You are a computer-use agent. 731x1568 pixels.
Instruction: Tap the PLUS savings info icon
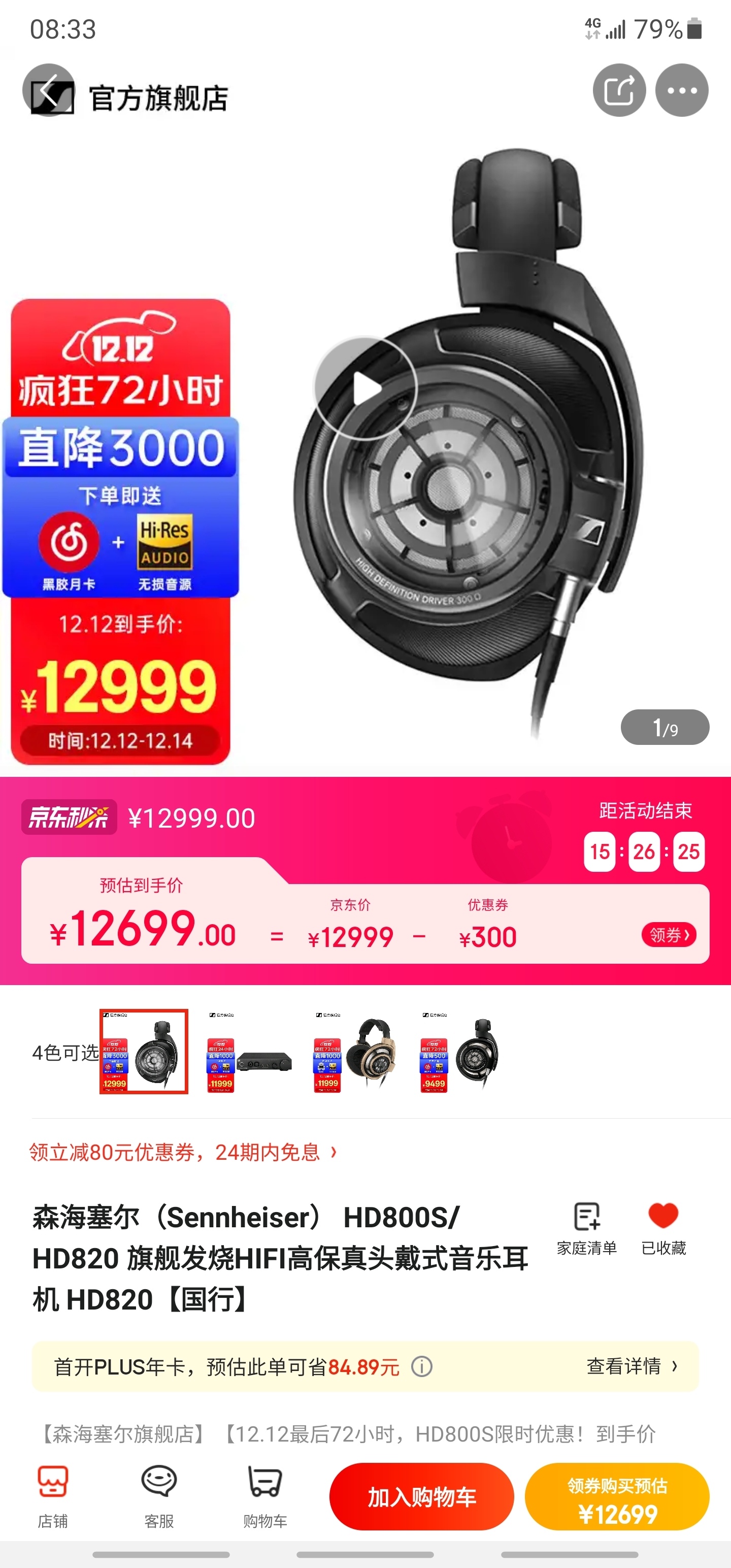tap(422, 1367)
